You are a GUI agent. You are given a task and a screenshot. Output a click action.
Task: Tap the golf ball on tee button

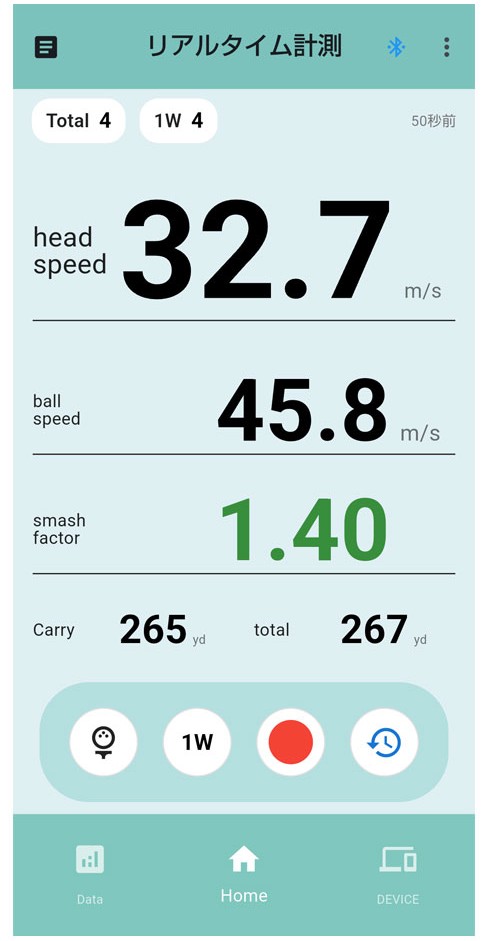pyautogui.click(x=104, y=742)
